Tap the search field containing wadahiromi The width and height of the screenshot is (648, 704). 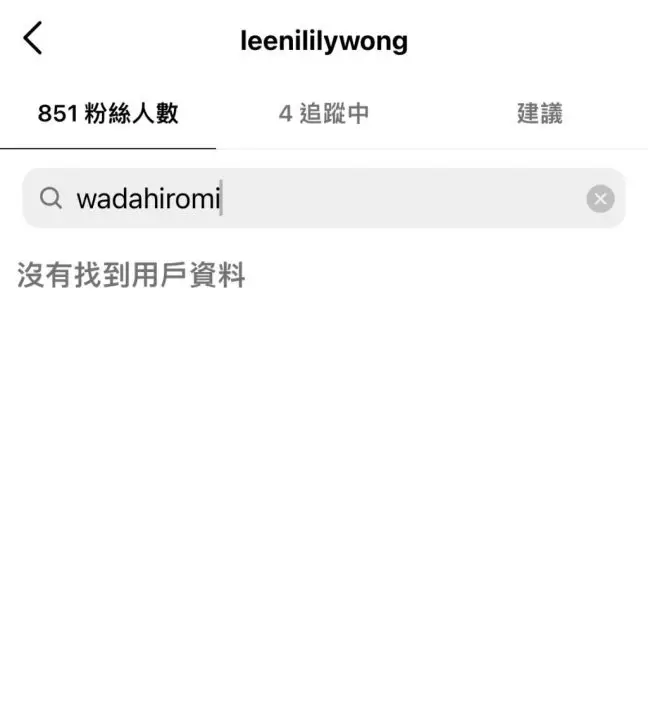tap(300, 199)
